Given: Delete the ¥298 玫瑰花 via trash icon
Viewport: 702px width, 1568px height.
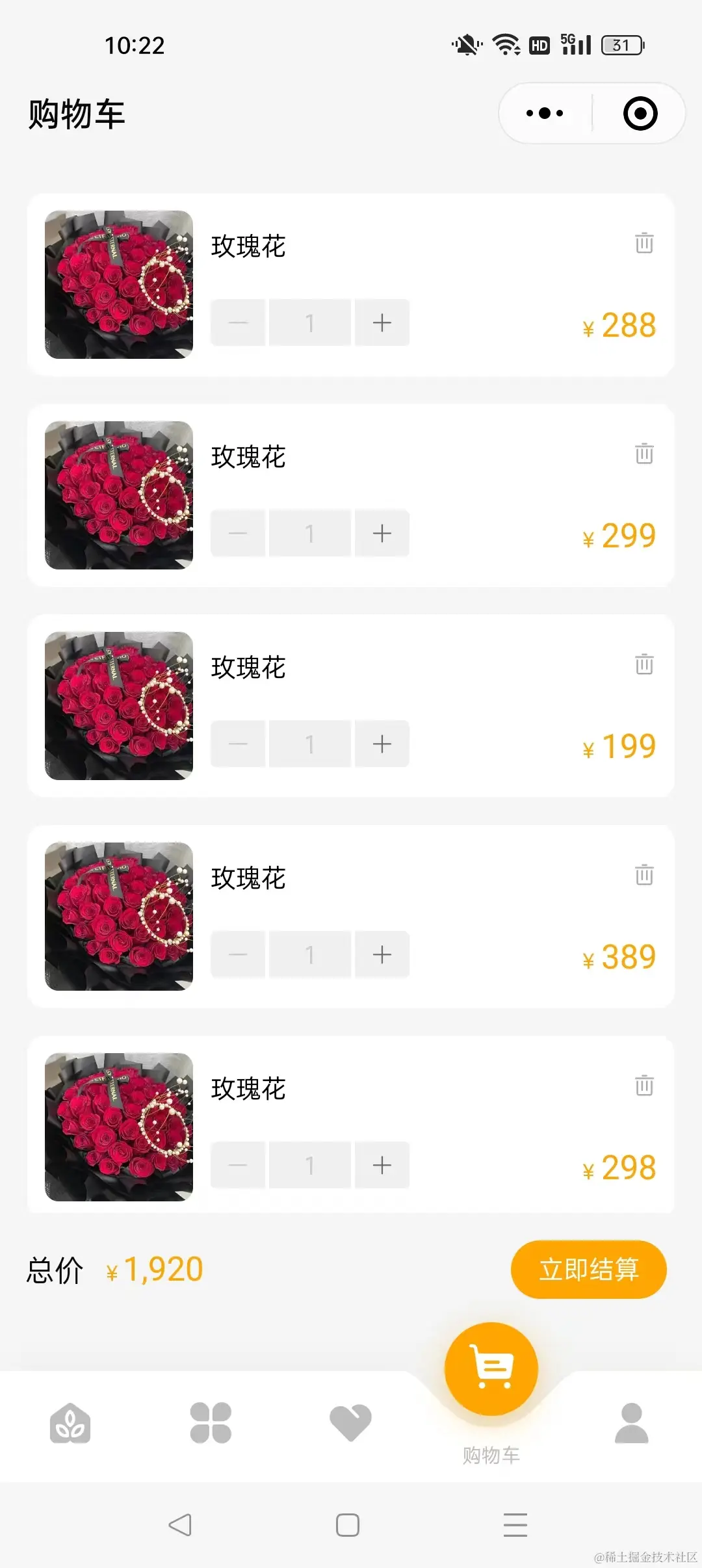Looking at the screenshot, I should [644, 1086].
